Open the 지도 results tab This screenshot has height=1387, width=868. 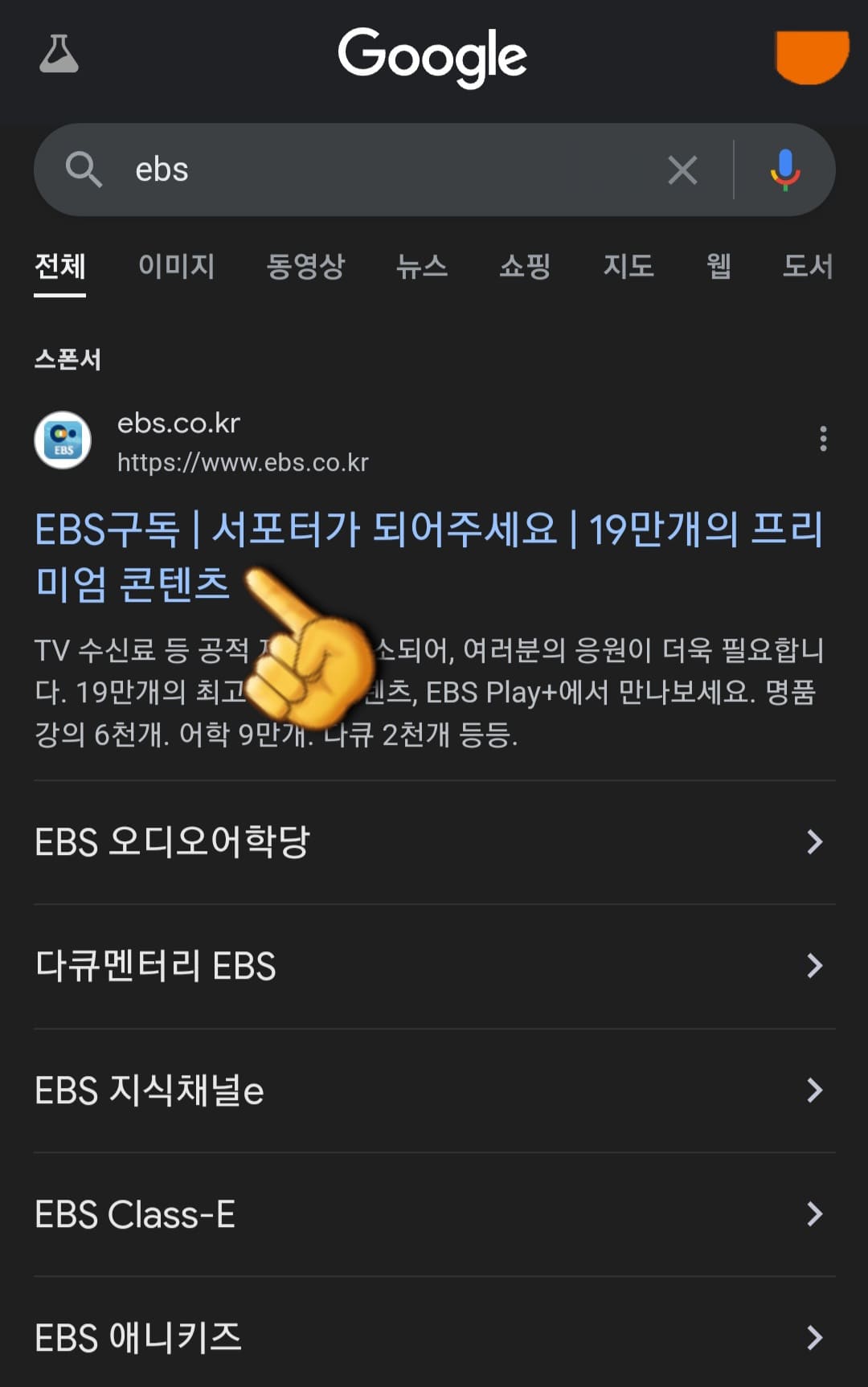(x=631, y=268)
